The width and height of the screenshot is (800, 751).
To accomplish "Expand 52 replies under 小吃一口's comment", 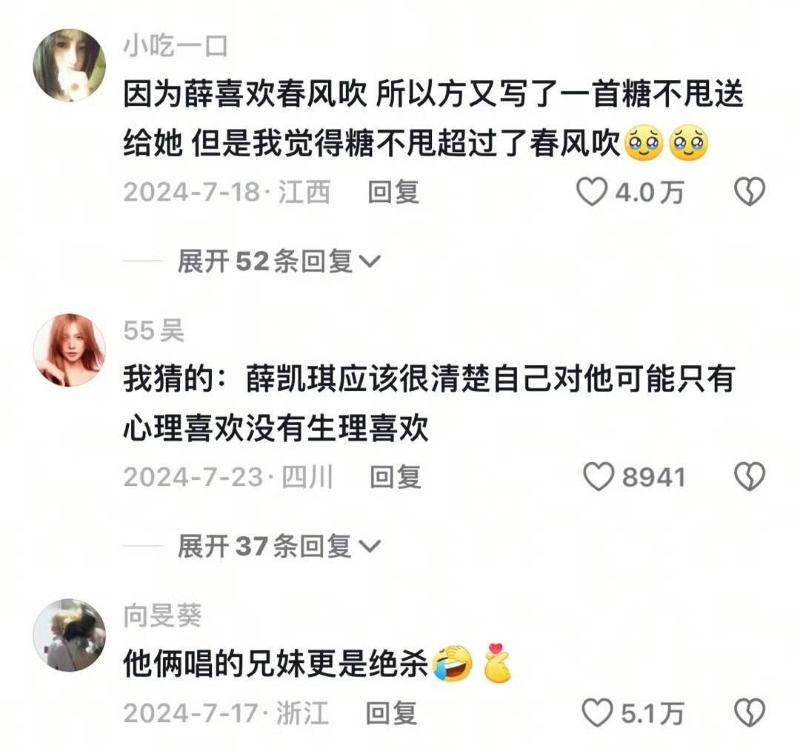I will coord(279,262).
